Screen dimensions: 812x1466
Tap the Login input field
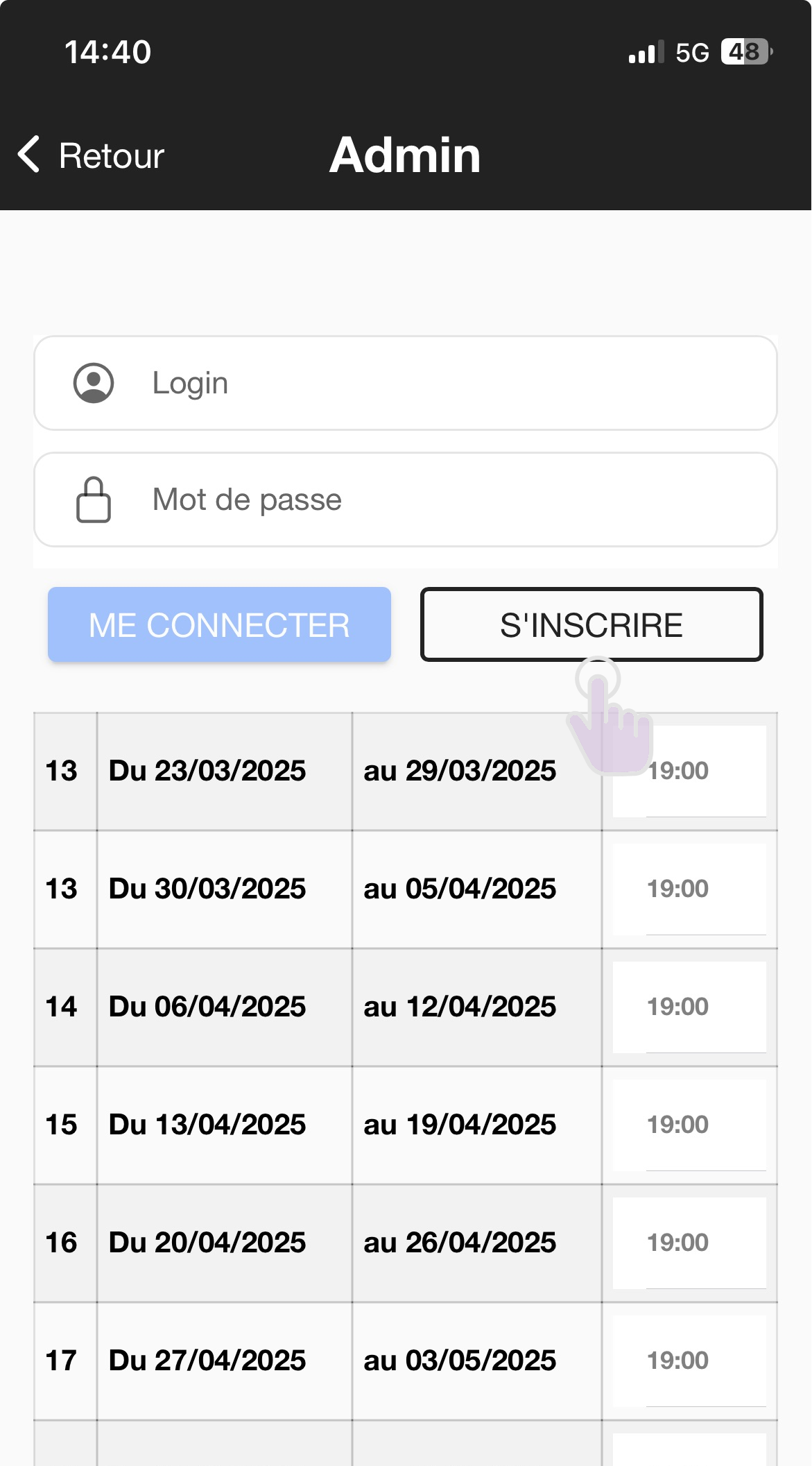click(x=406, y=383)
